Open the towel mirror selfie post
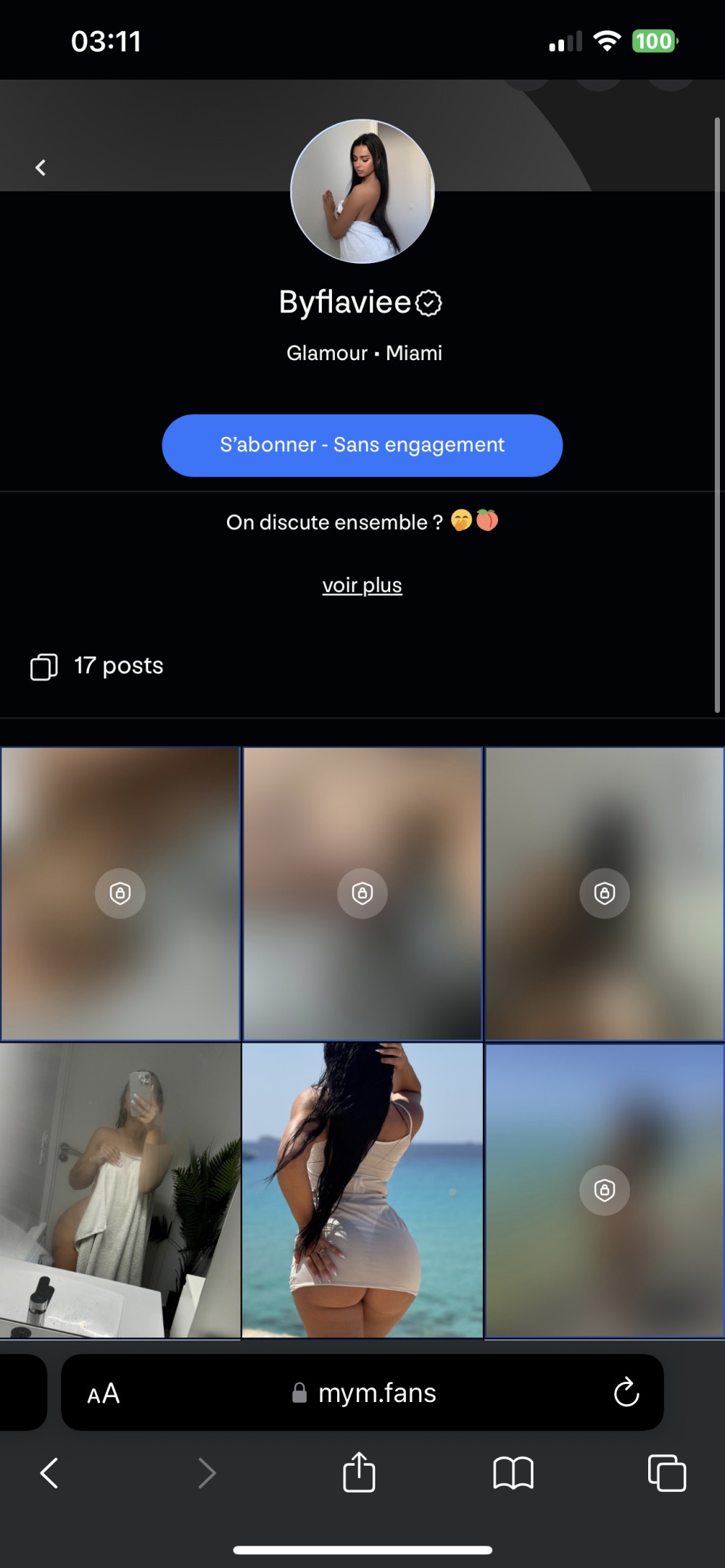 pyautogui.click(x=120, y=1190)
